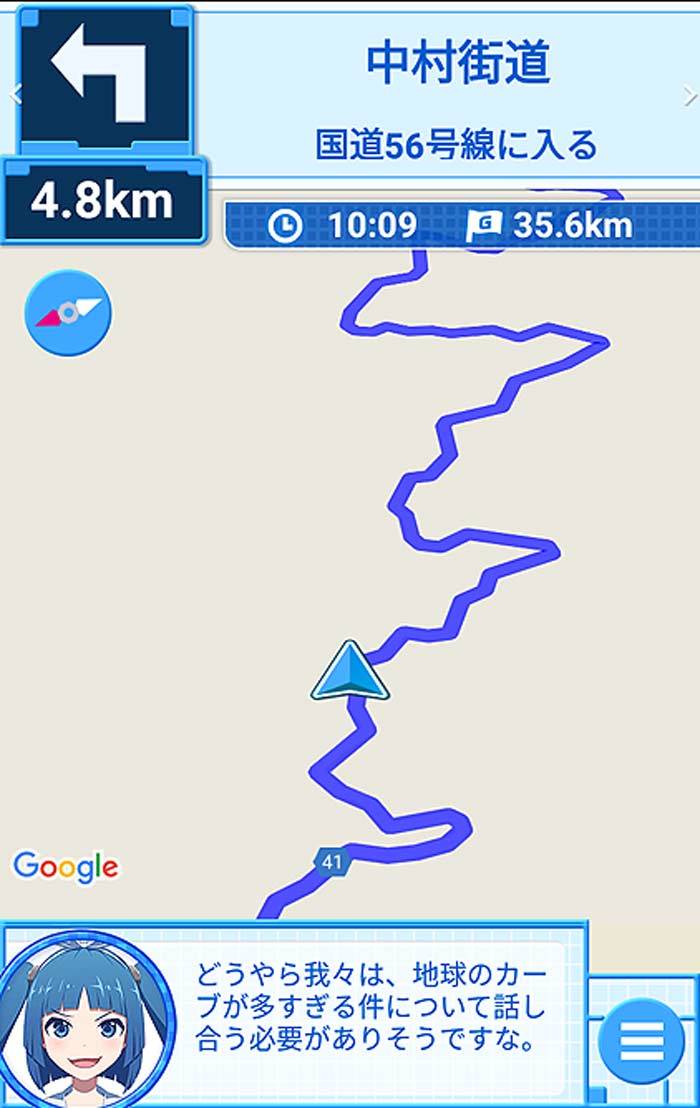Show the previous direction step arrow
Image resolution: width=700 pixels, height=1108 pixels.
14,95
